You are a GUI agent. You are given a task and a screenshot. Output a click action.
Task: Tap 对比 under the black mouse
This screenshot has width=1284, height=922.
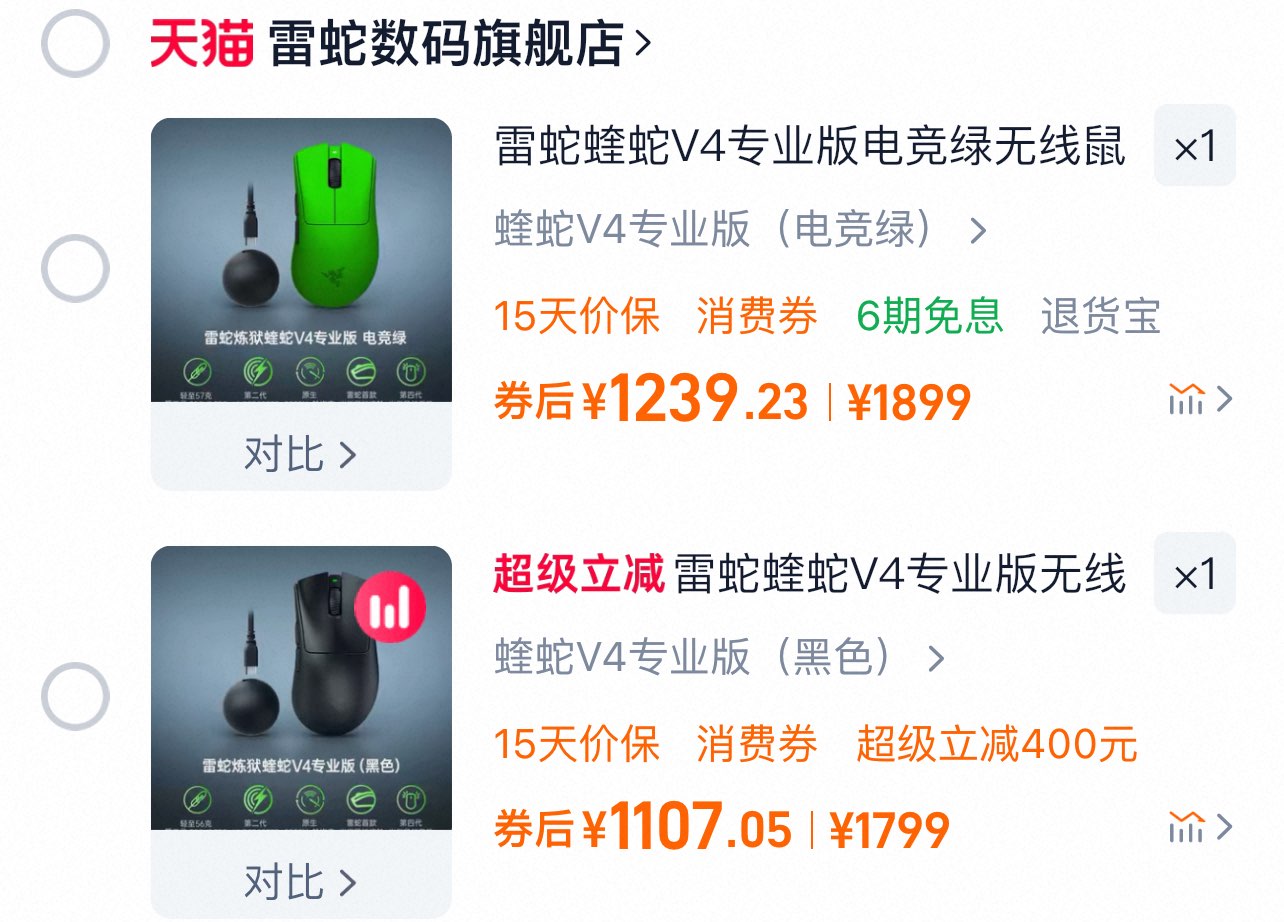coord(301,883)
